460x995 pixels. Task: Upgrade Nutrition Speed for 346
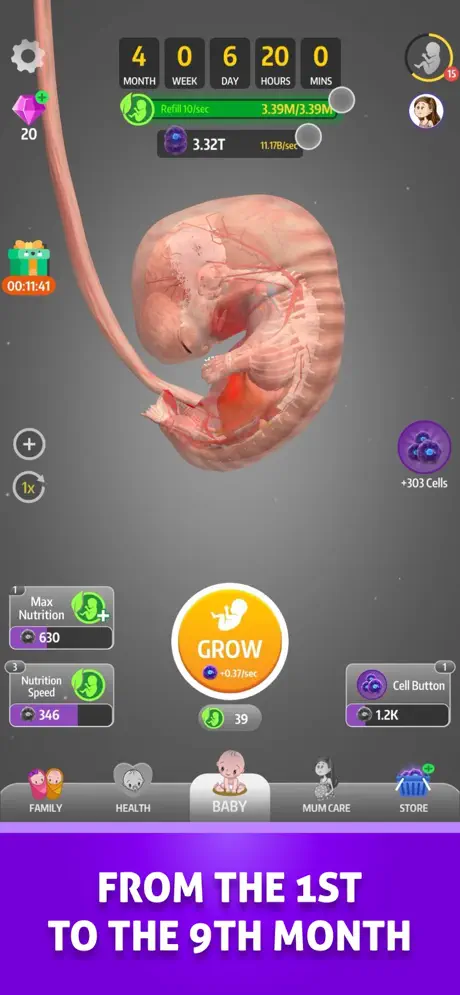62,695
